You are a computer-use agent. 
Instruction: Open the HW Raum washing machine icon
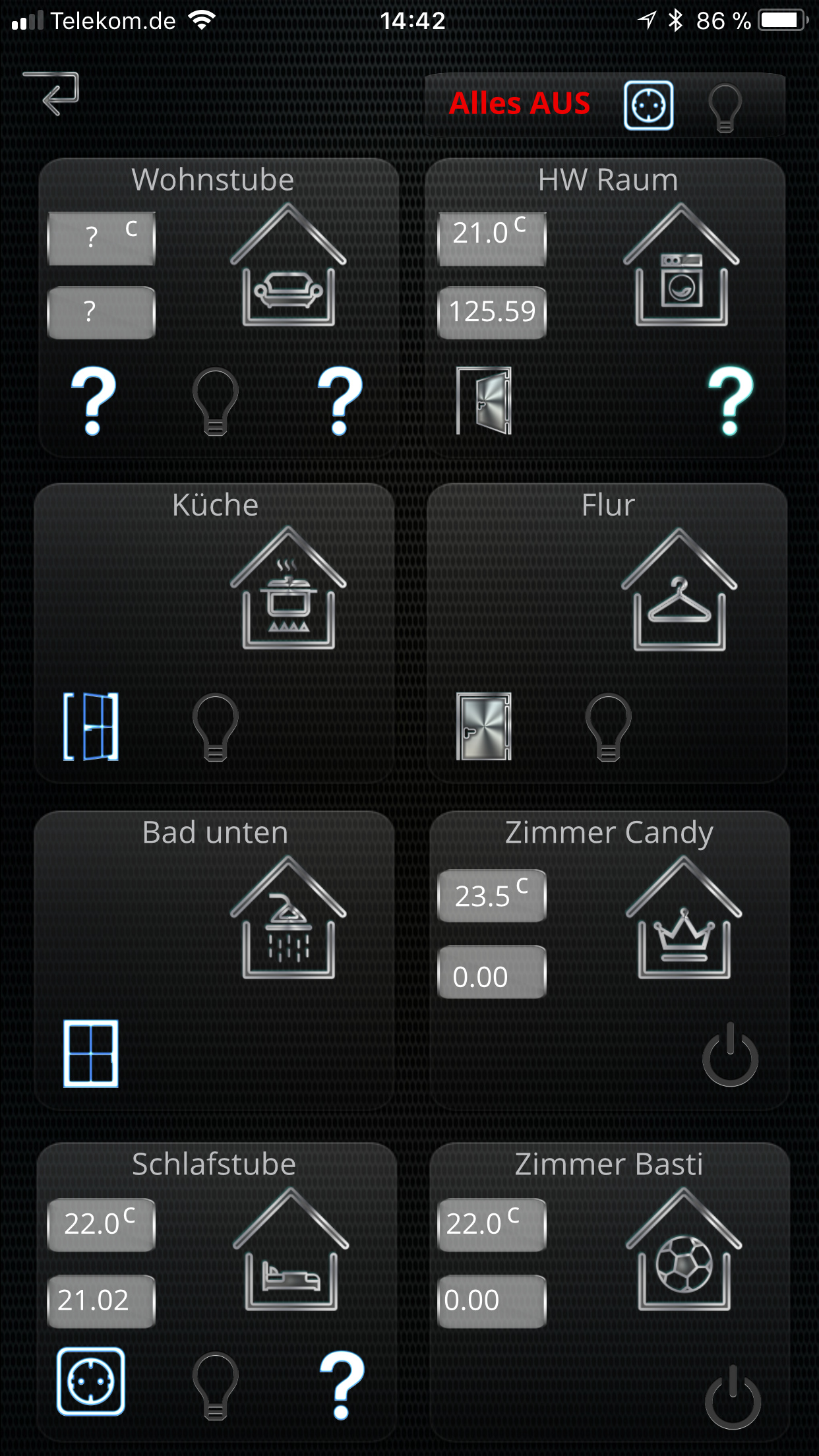coord(681,265)
